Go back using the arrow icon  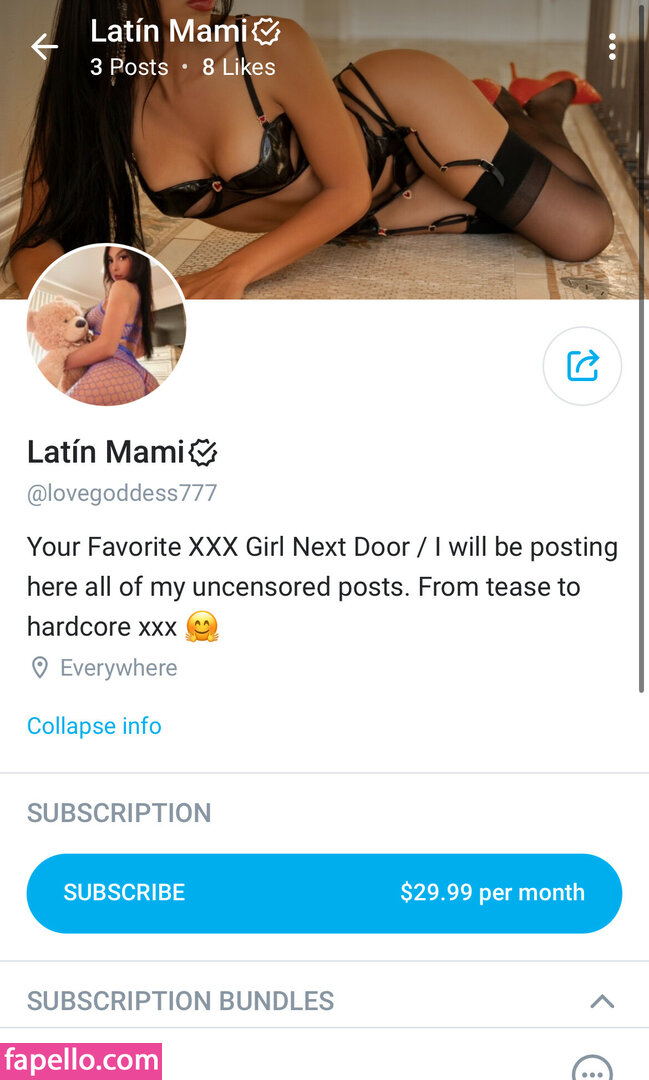pos(44,47)
